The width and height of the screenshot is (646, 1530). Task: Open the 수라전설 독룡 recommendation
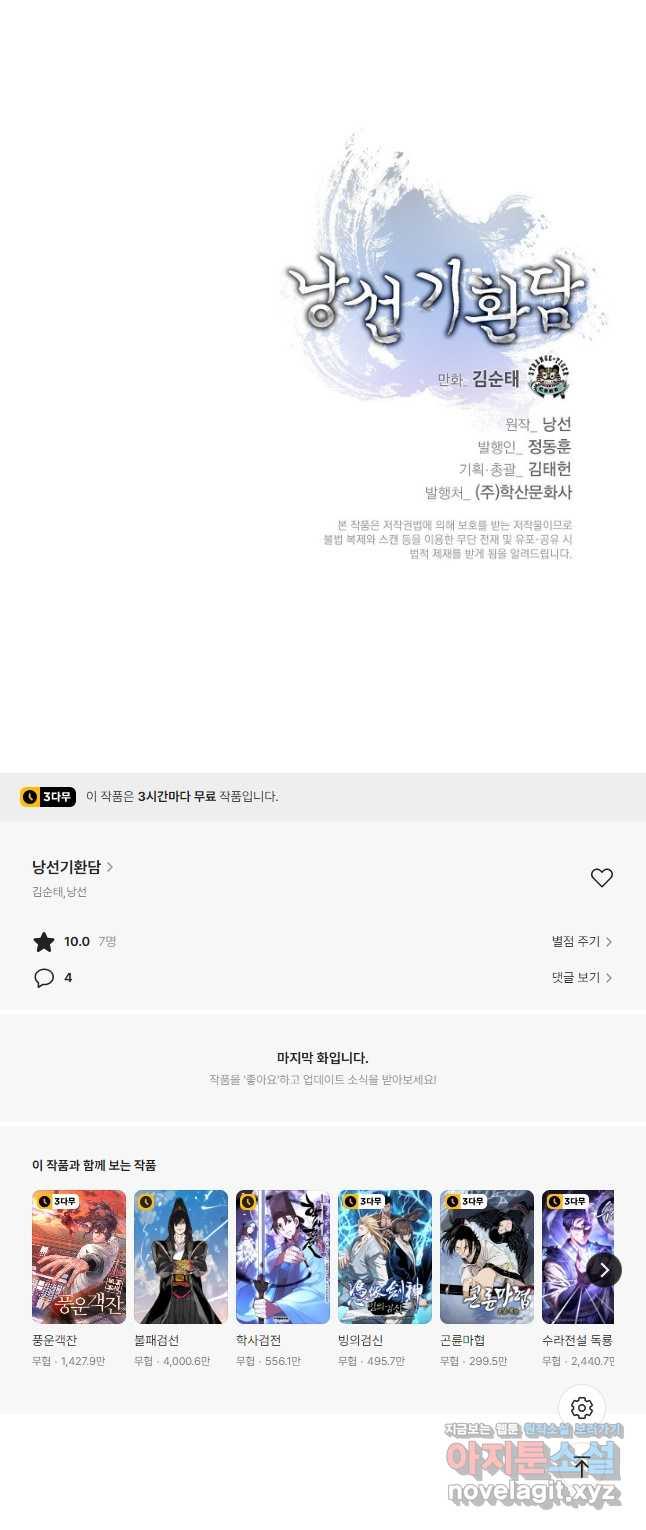tap(576, 1257)
